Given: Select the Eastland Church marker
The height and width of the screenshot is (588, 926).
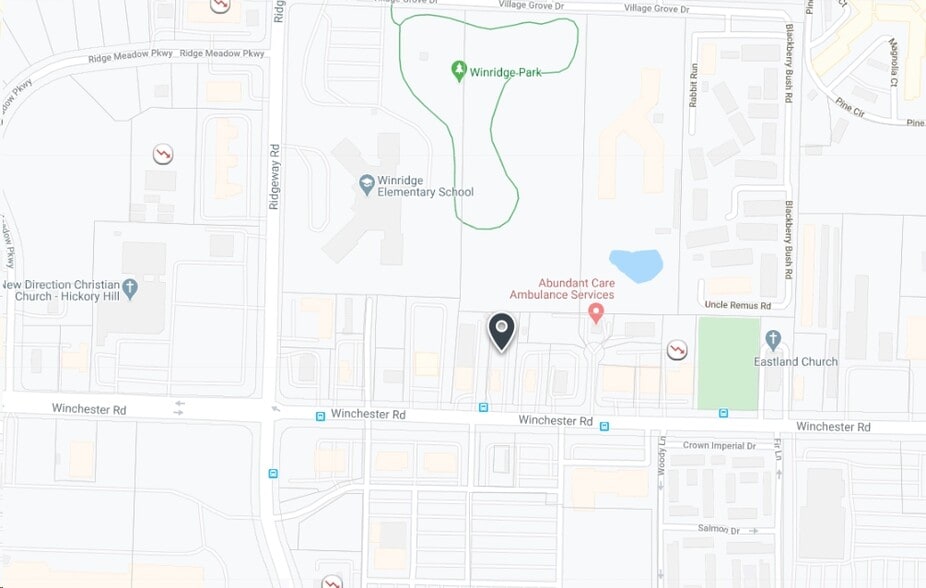Looking at the screenshot, I should (772, 341).
